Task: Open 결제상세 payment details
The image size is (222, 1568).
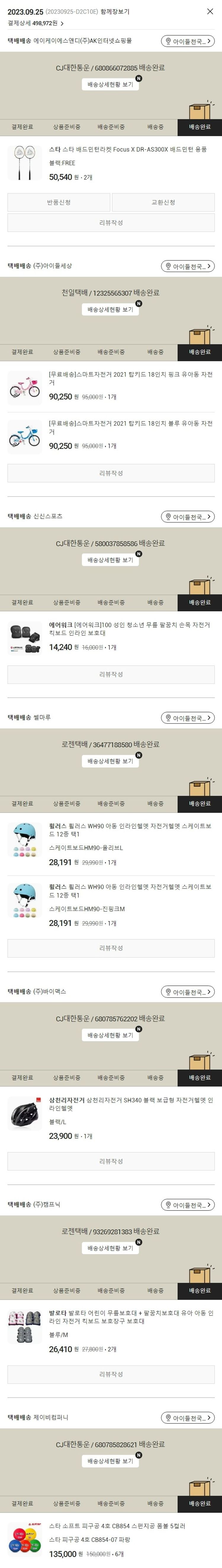Action: point(35,23)
